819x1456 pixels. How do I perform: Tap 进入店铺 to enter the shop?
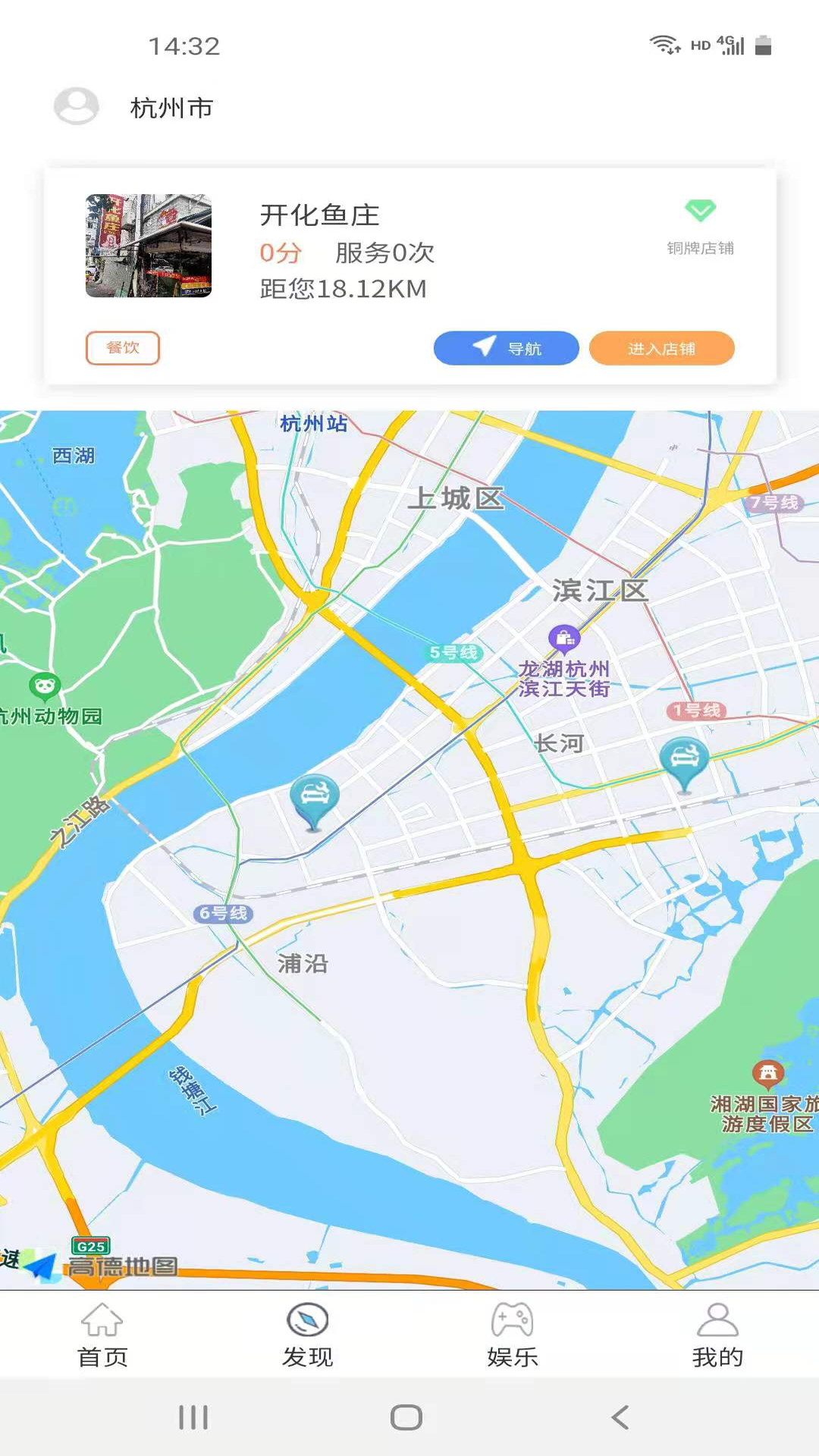click(663, 347)
